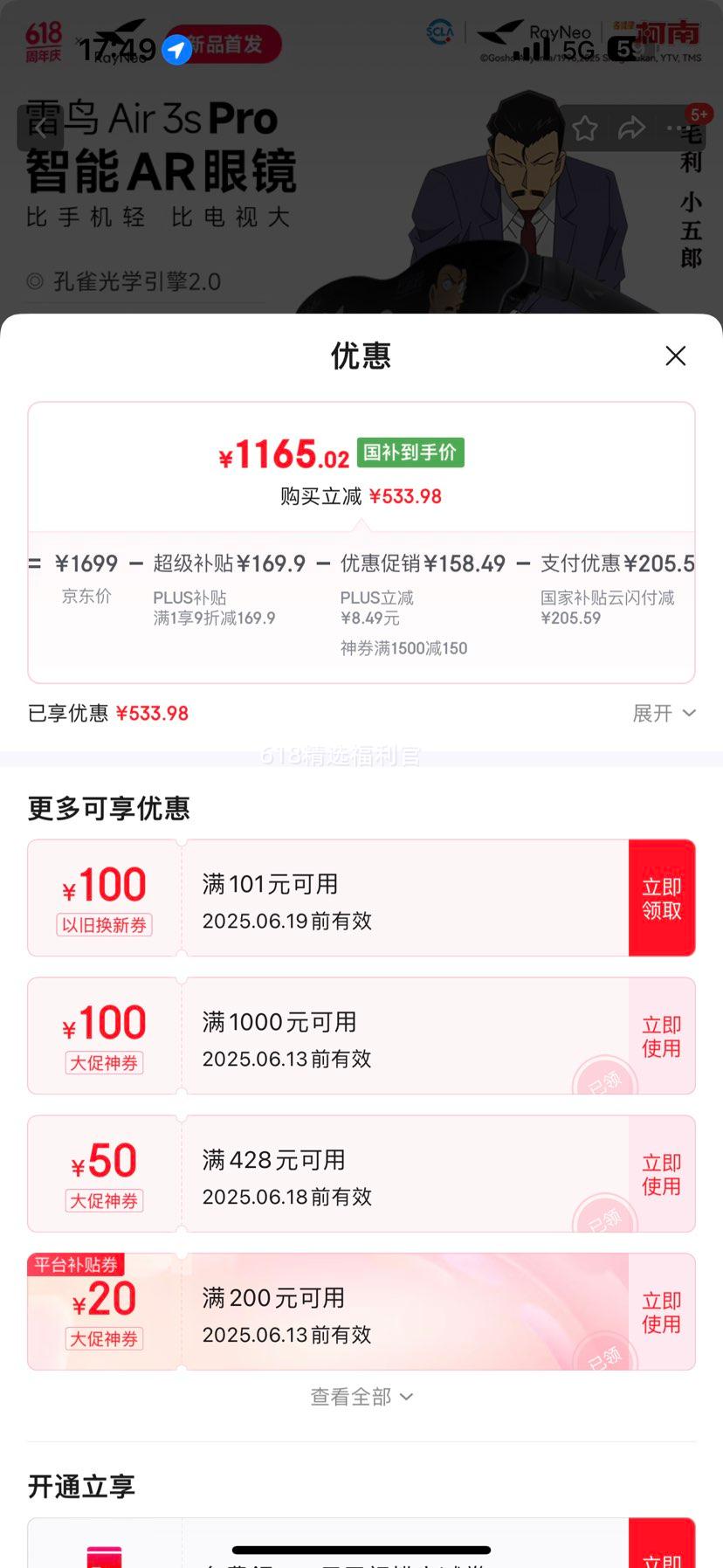Viewport: 723px width, 1568px height.
Task: Close the 优惠 coupon popup
Action: tap(675, 356)
